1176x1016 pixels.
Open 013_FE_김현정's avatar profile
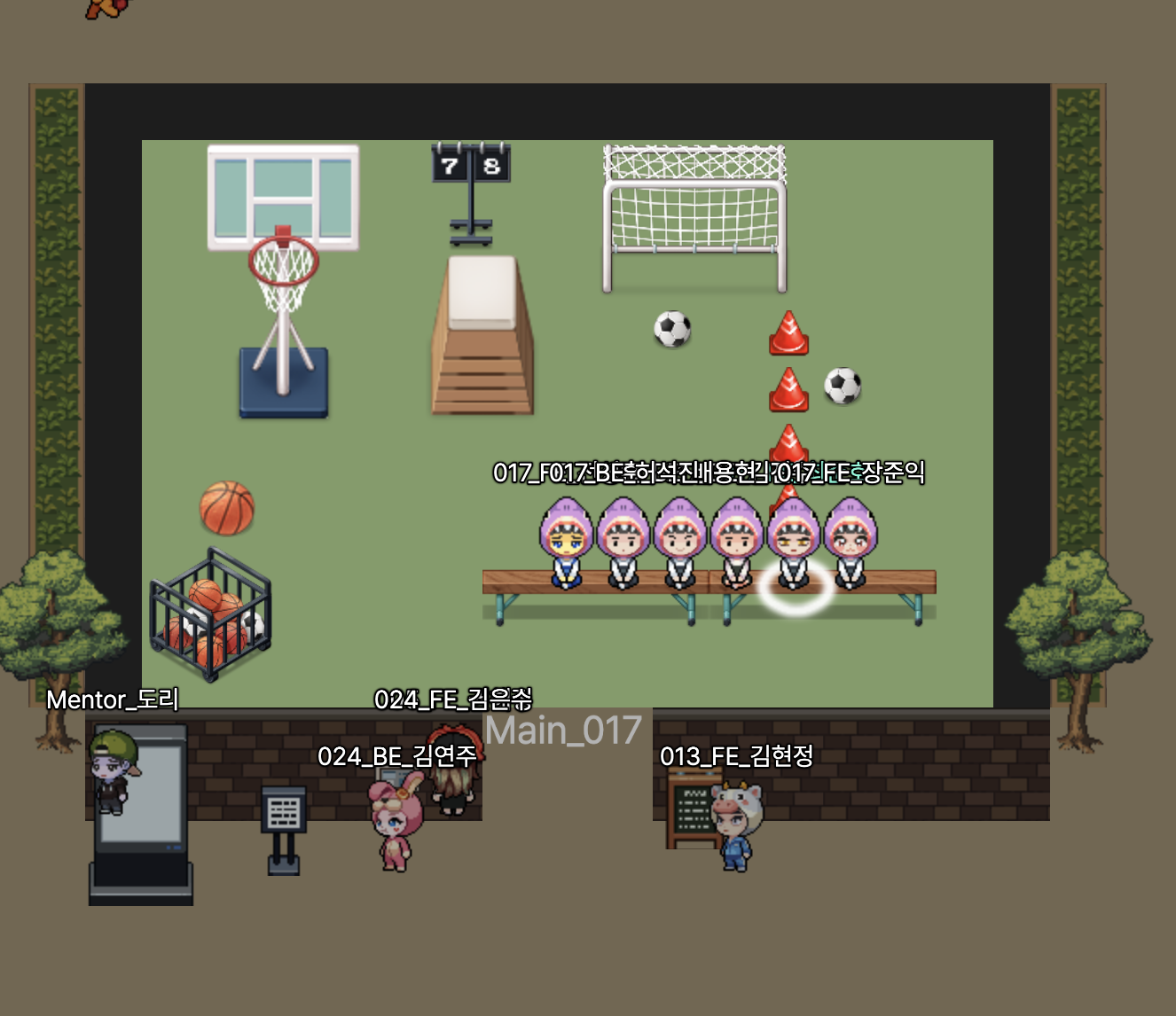735,825
